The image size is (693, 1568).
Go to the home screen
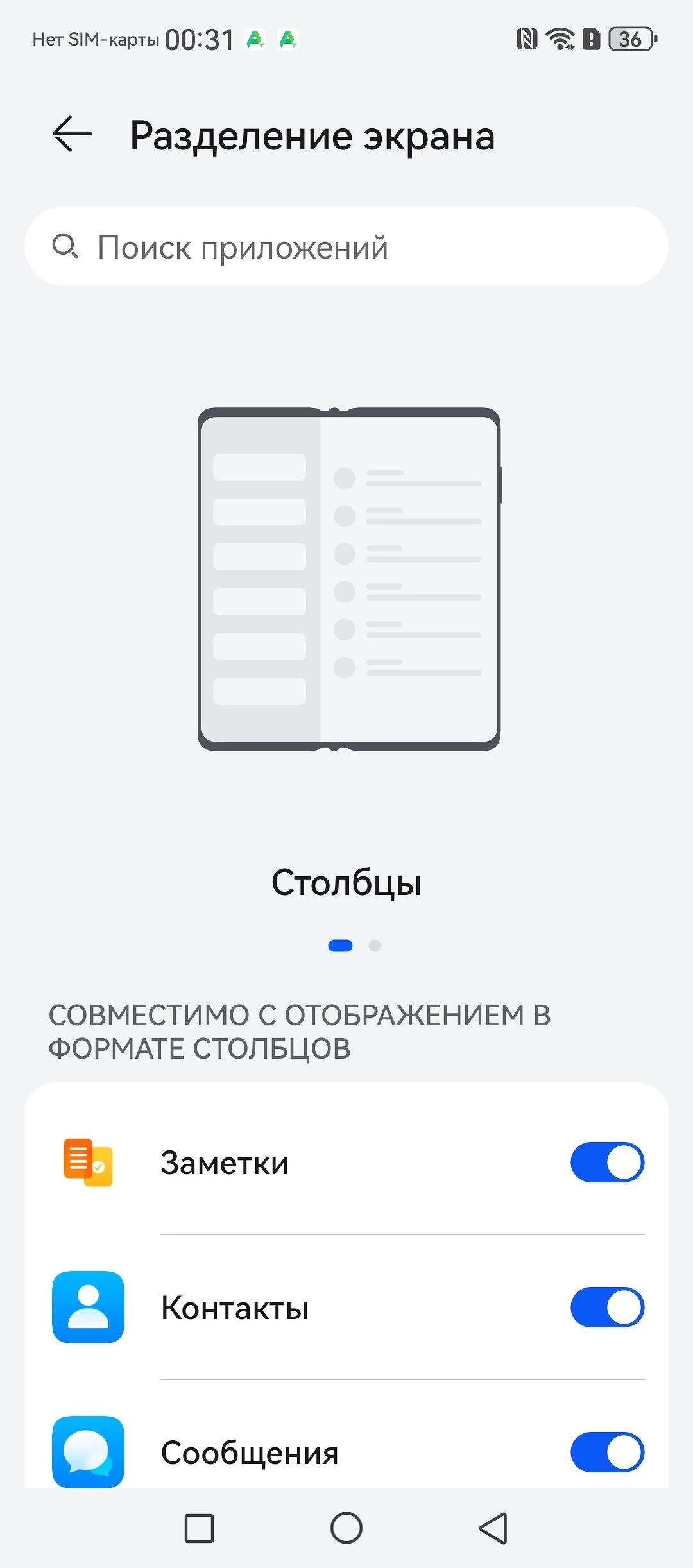pos(346,1528)
